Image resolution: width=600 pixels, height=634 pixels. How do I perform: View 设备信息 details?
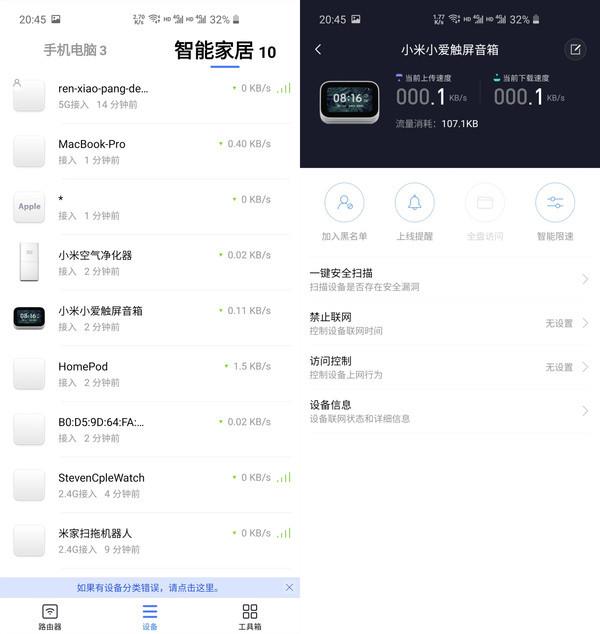click(448, 411)
